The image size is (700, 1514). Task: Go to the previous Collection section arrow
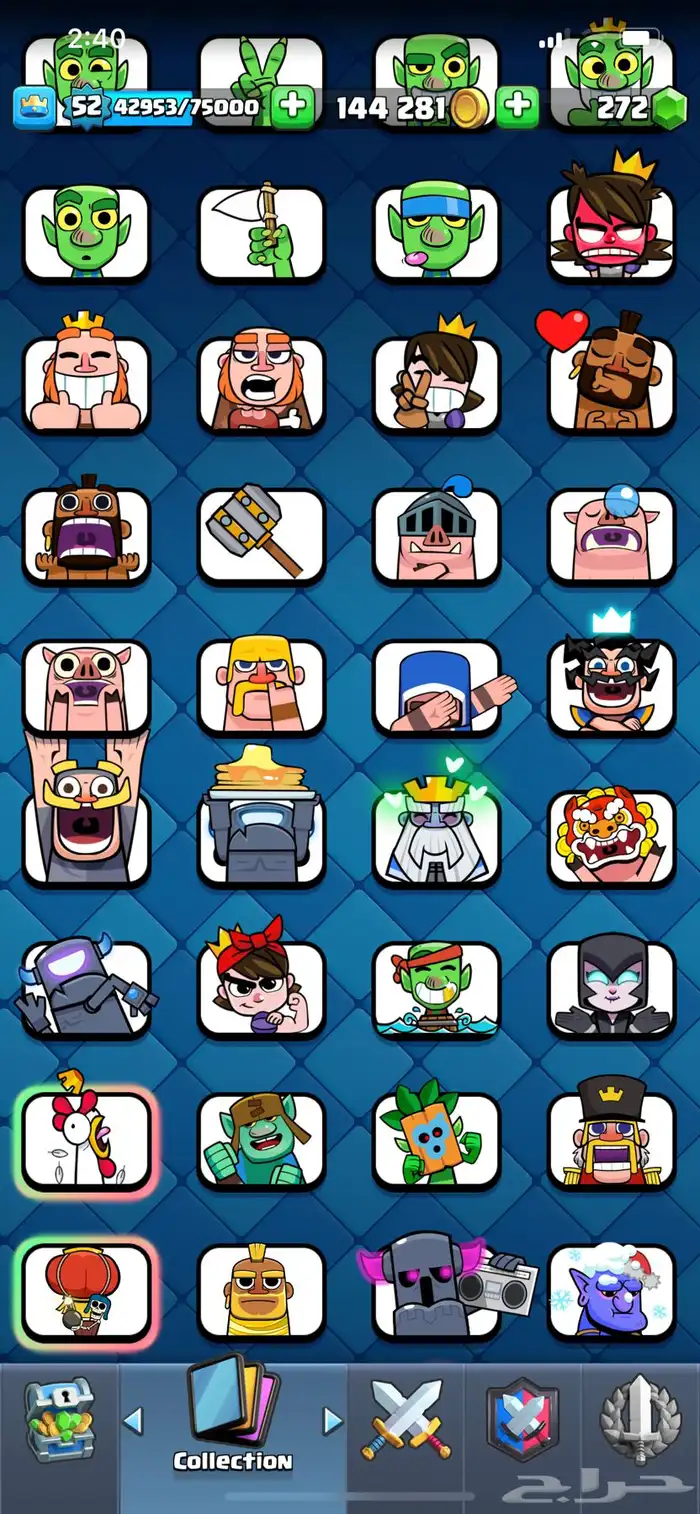tap(132, 1420)
